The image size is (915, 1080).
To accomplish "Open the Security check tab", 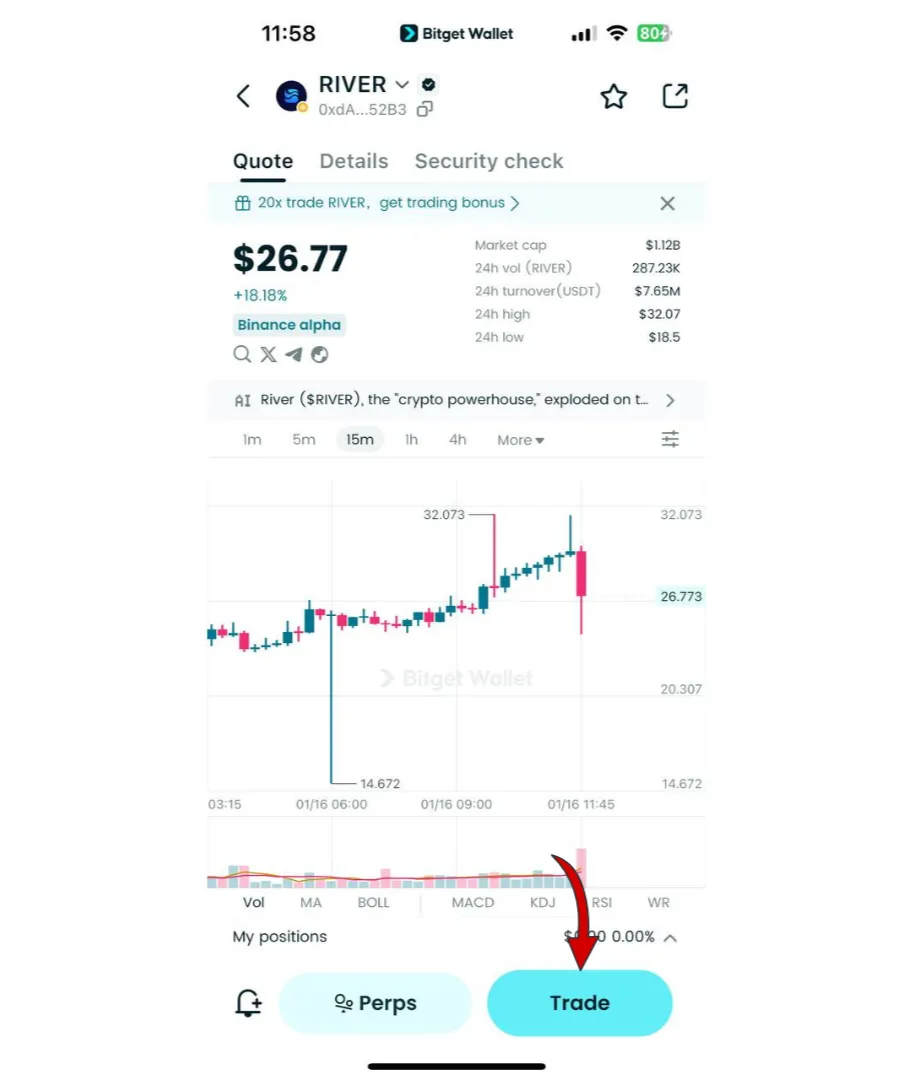I will click(489, 161).
